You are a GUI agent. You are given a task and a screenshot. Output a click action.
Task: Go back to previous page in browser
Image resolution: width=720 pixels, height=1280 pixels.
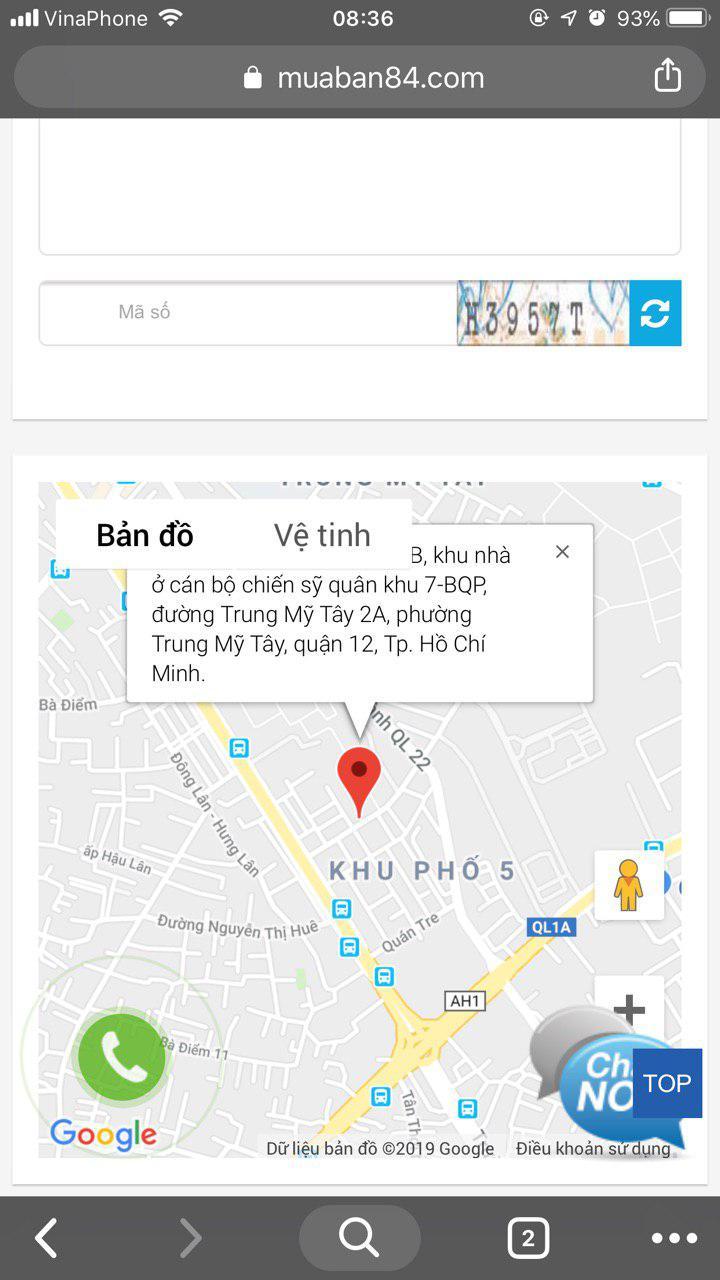coord(46,1239)
